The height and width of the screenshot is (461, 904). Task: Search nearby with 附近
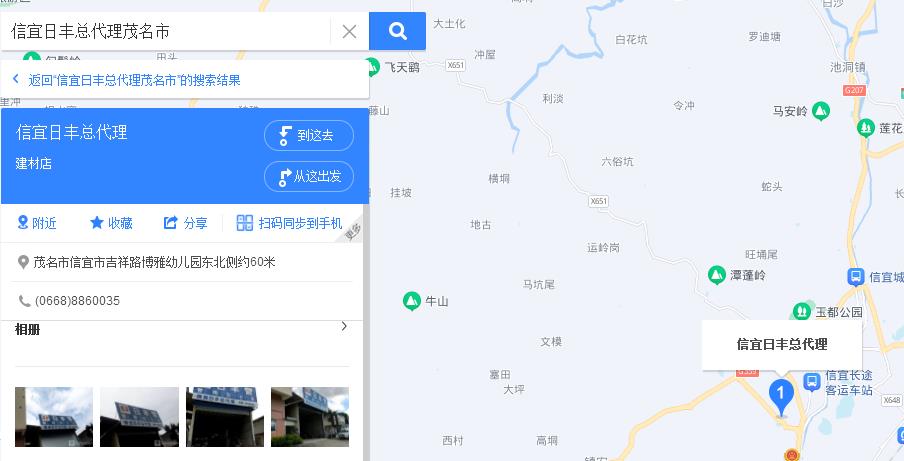click(36, 223)
